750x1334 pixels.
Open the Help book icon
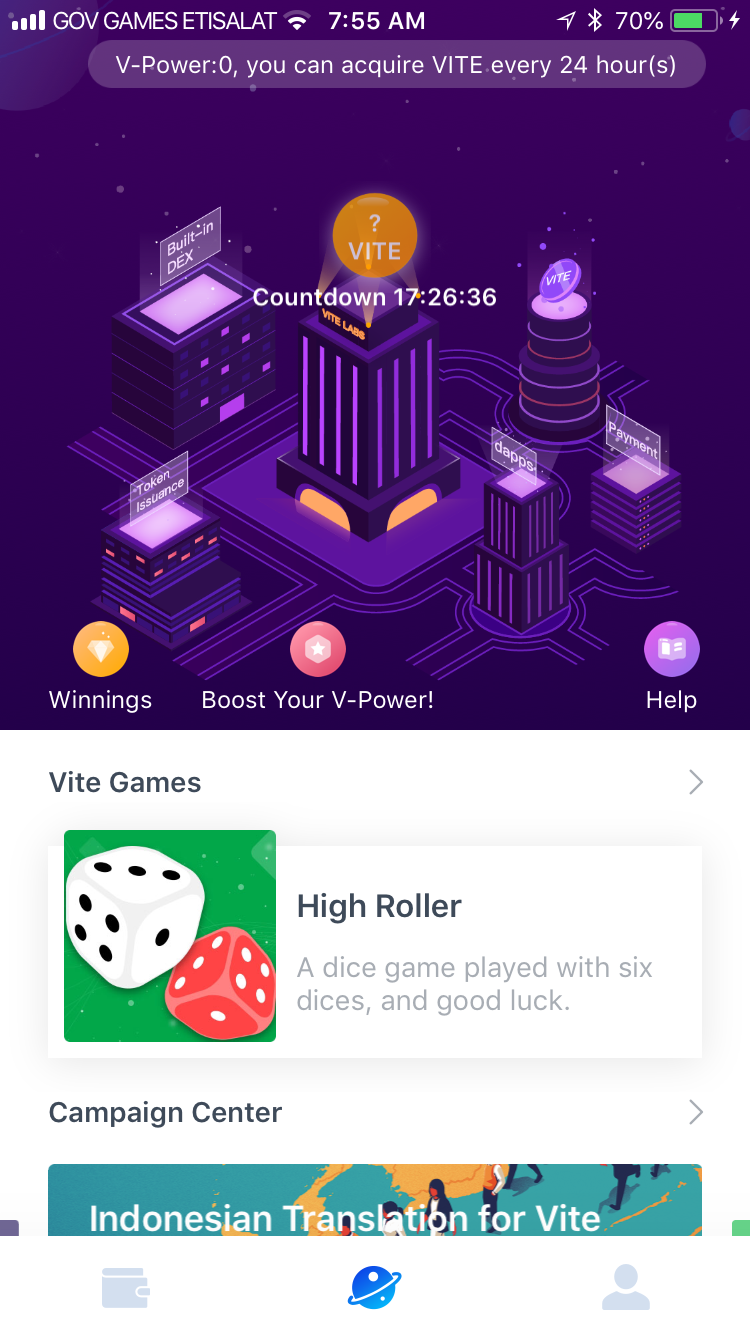[671, 649]
